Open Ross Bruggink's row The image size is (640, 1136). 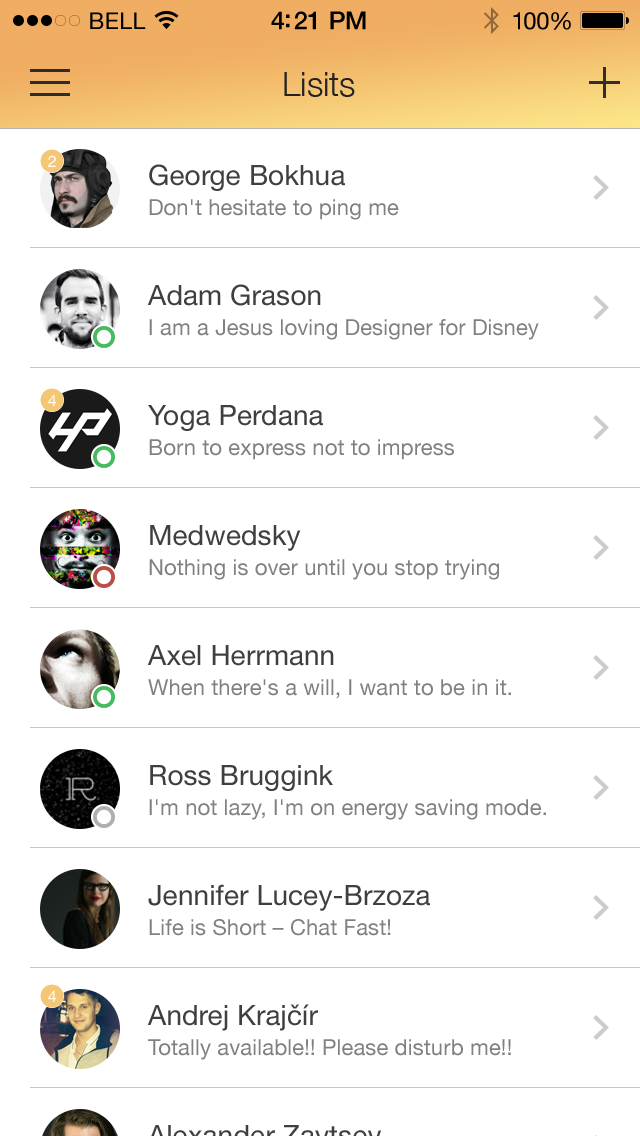click(x=320, y=789)
